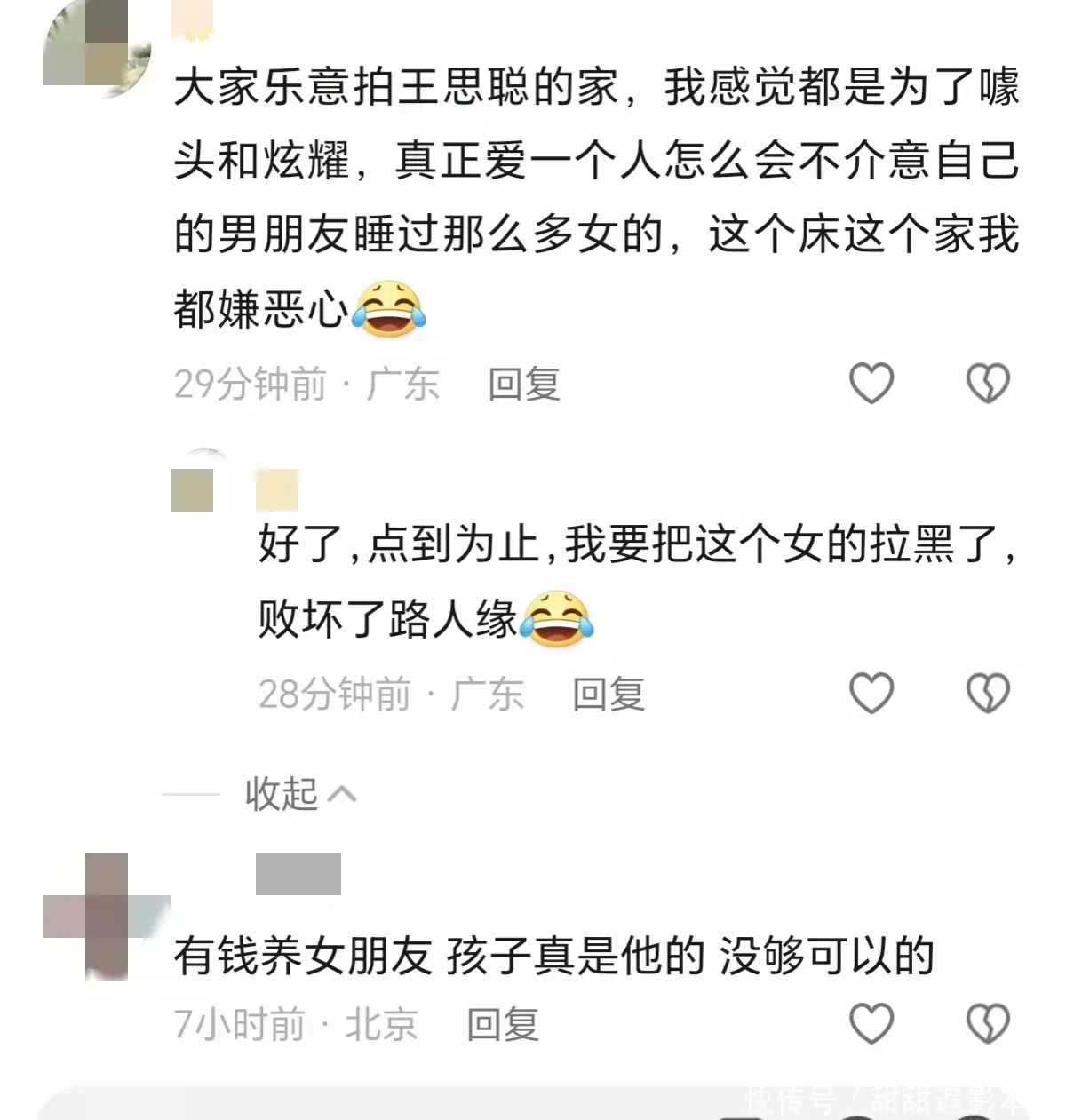Dislike the comment posted 29分钟前
Screen dimensions: 1066x1120
point(988,384)
